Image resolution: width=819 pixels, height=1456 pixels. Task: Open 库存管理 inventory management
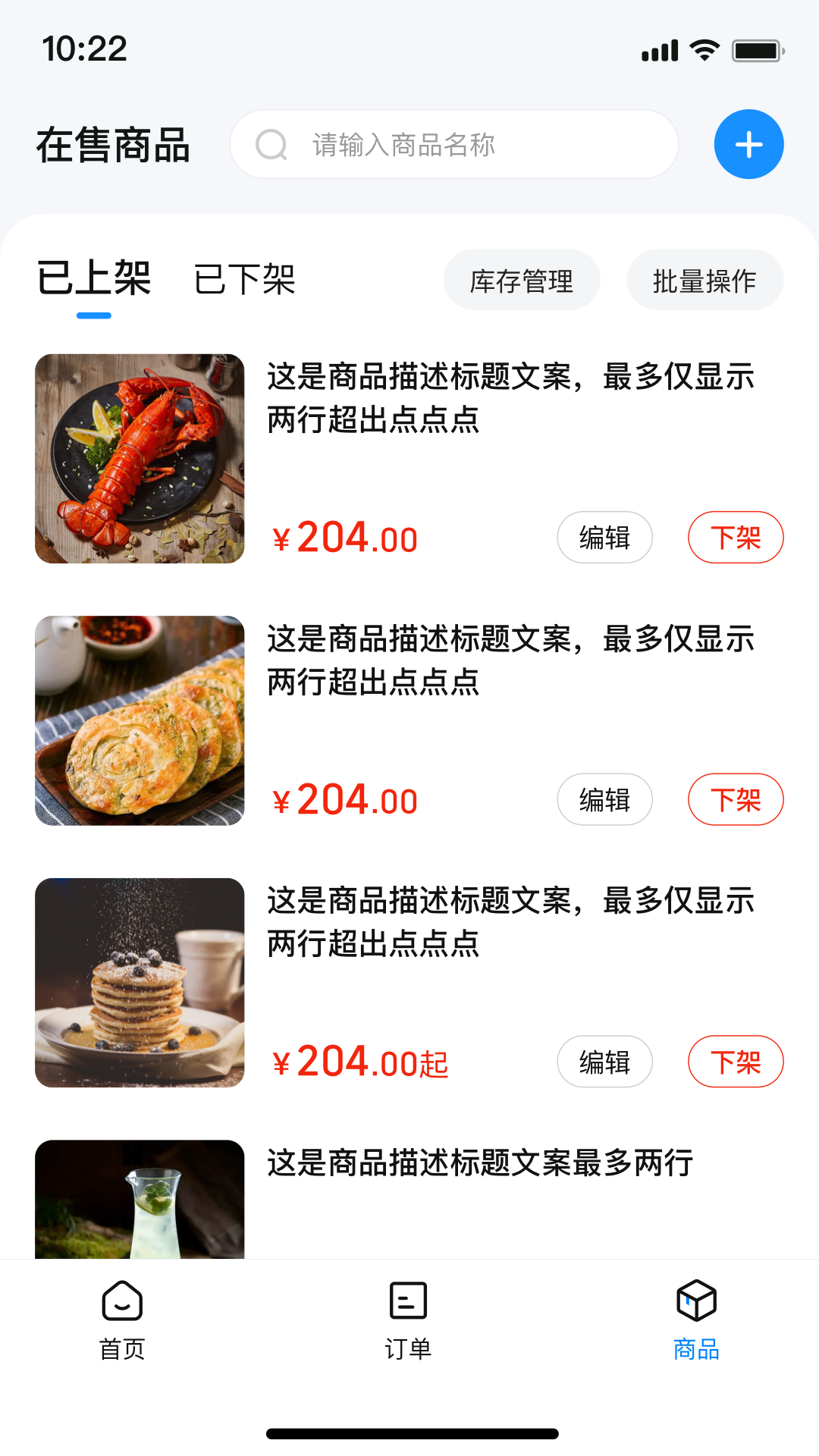click(522, 281)
